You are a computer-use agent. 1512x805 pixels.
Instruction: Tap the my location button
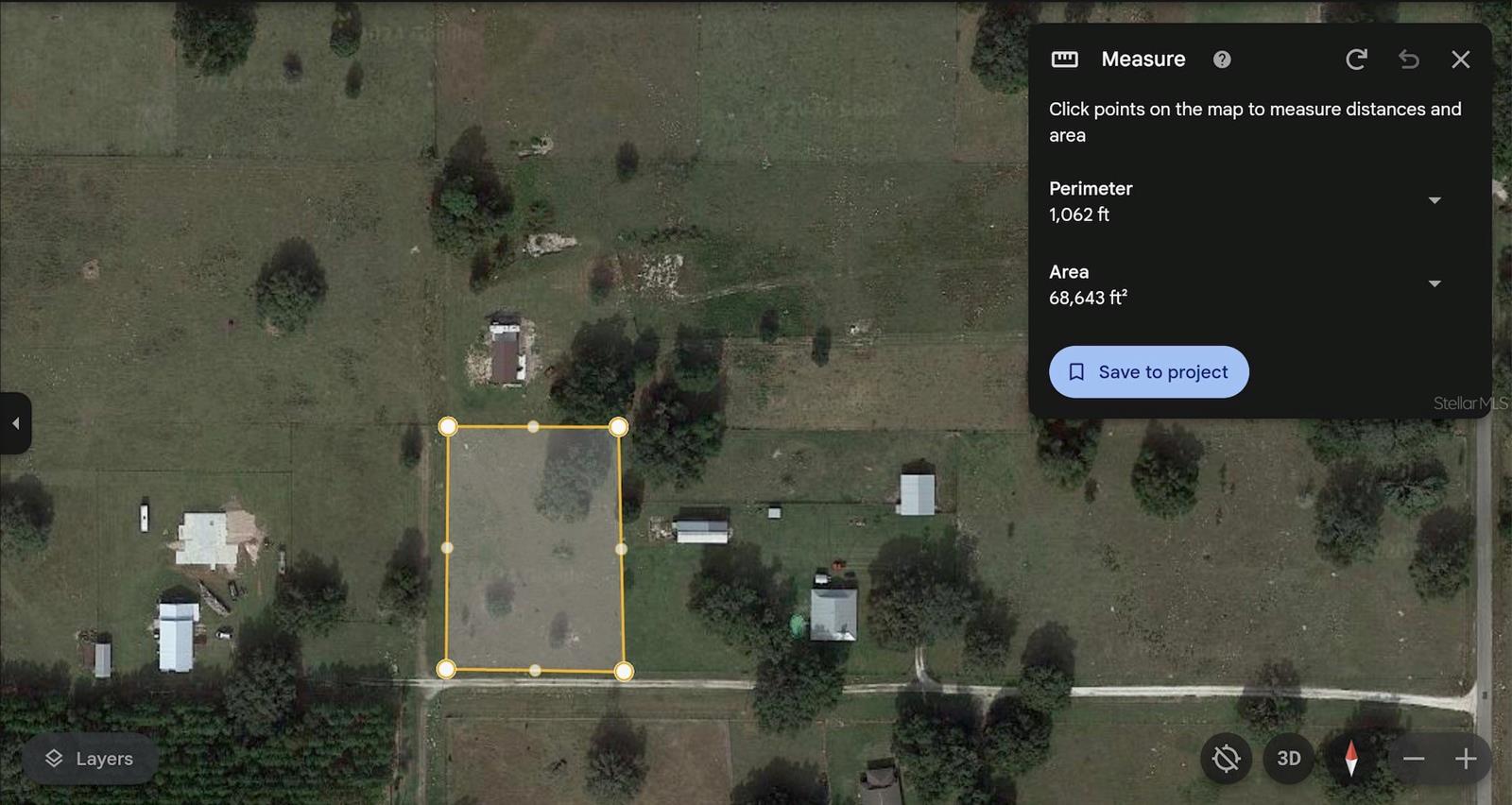(1226, 759)
